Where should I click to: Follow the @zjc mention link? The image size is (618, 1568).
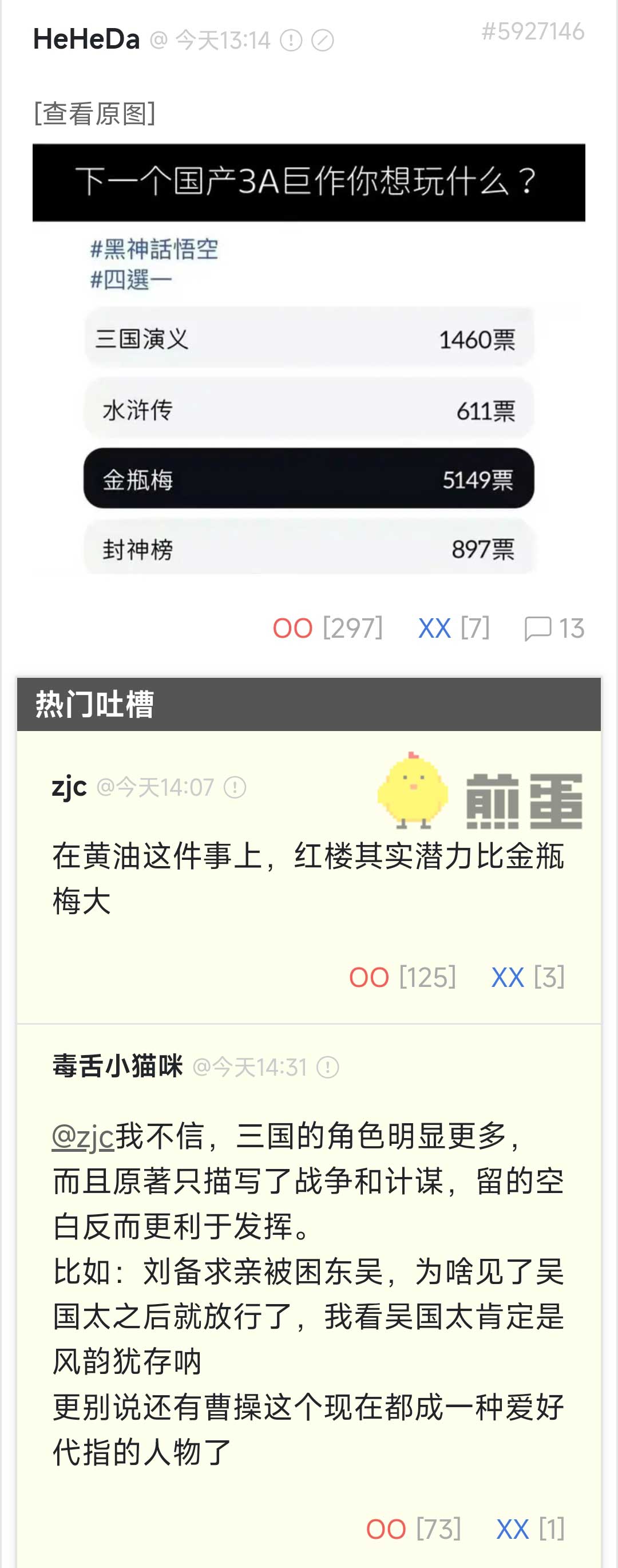coord(83,1136)
